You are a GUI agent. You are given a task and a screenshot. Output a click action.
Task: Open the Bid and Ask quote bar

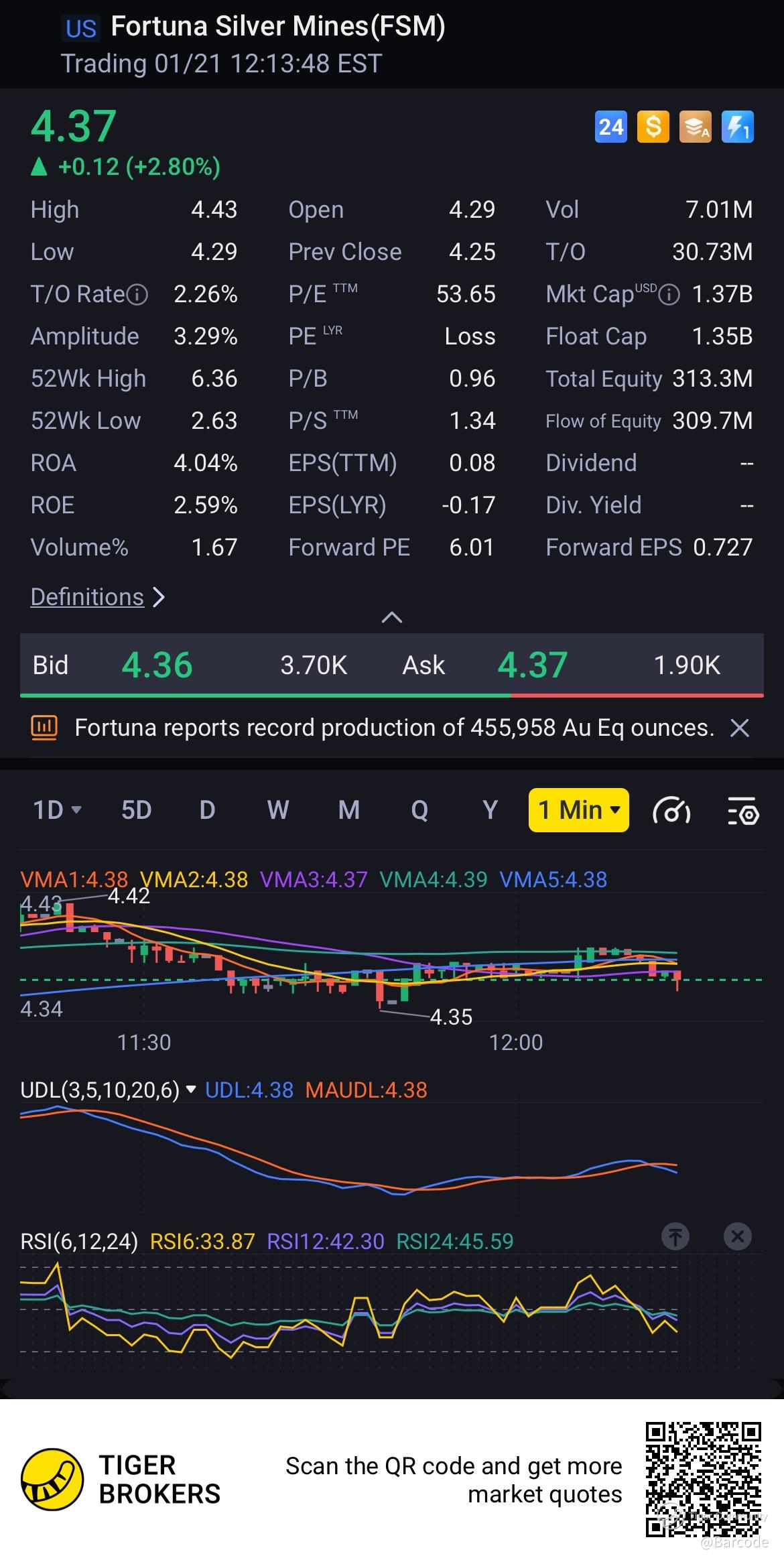(x=392, y=665)
